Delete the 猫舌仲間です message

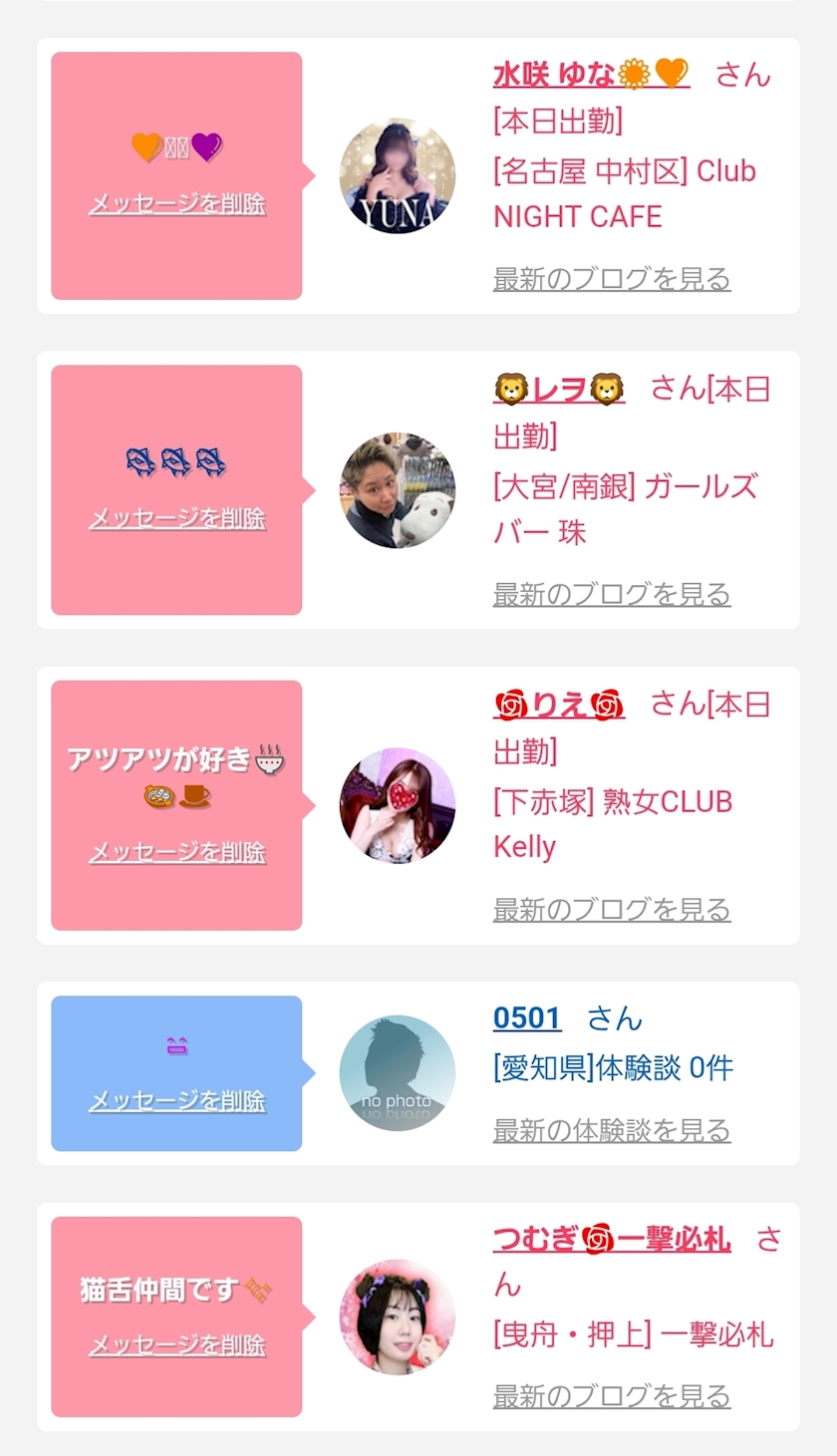click(x=177, y=1345)
